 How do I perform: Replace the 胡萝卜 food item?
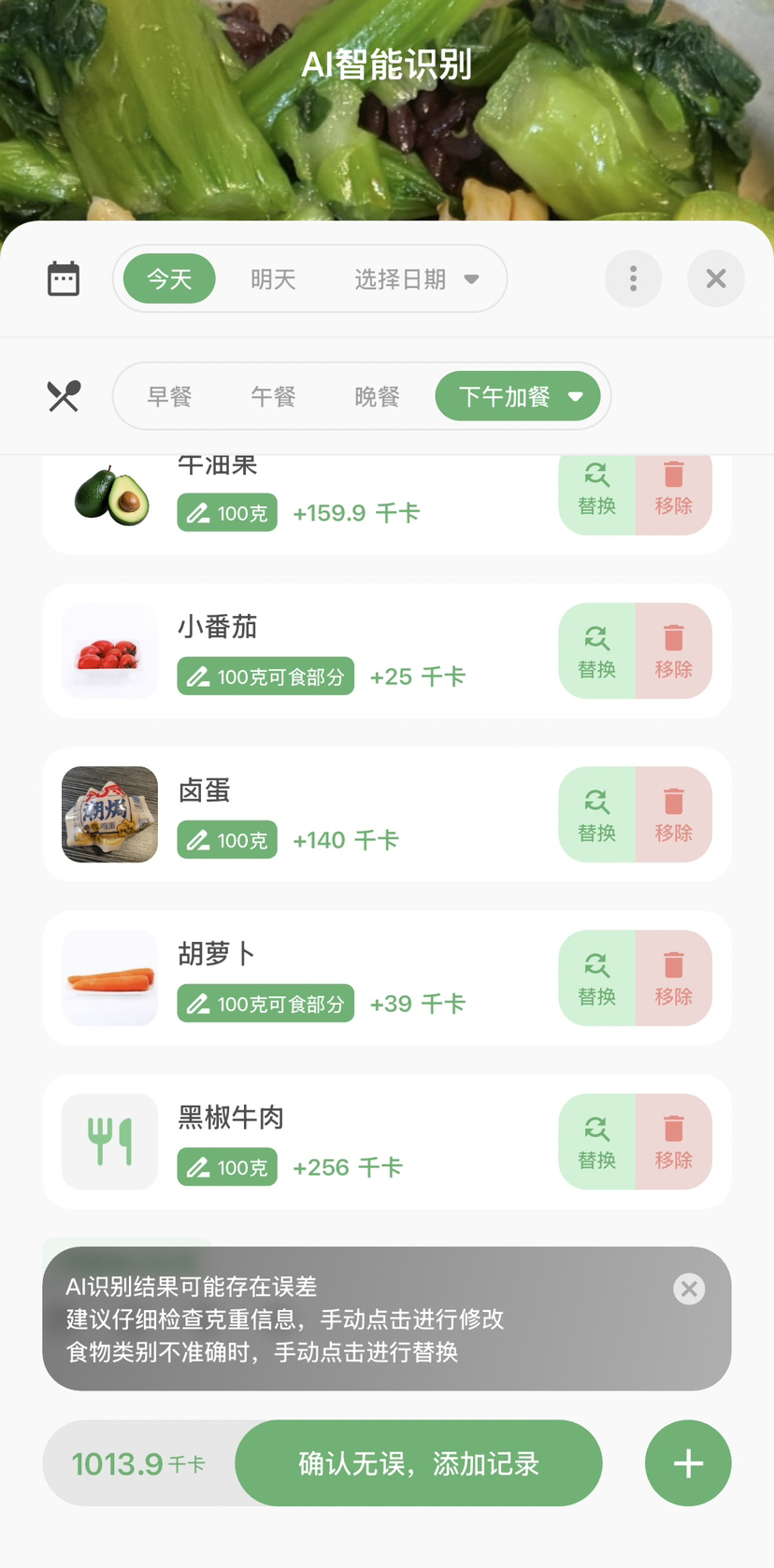coord(596,977)
